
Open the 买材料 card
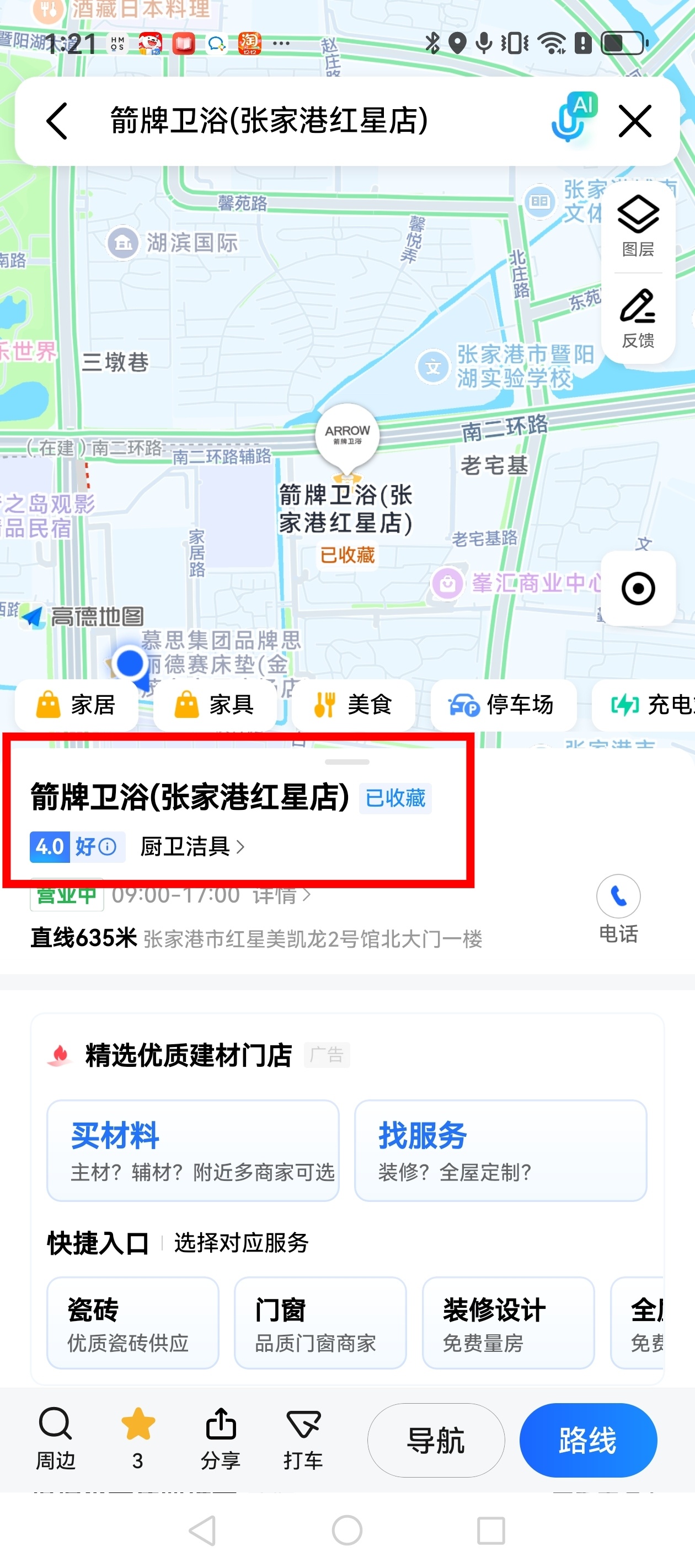[193, 1149]
